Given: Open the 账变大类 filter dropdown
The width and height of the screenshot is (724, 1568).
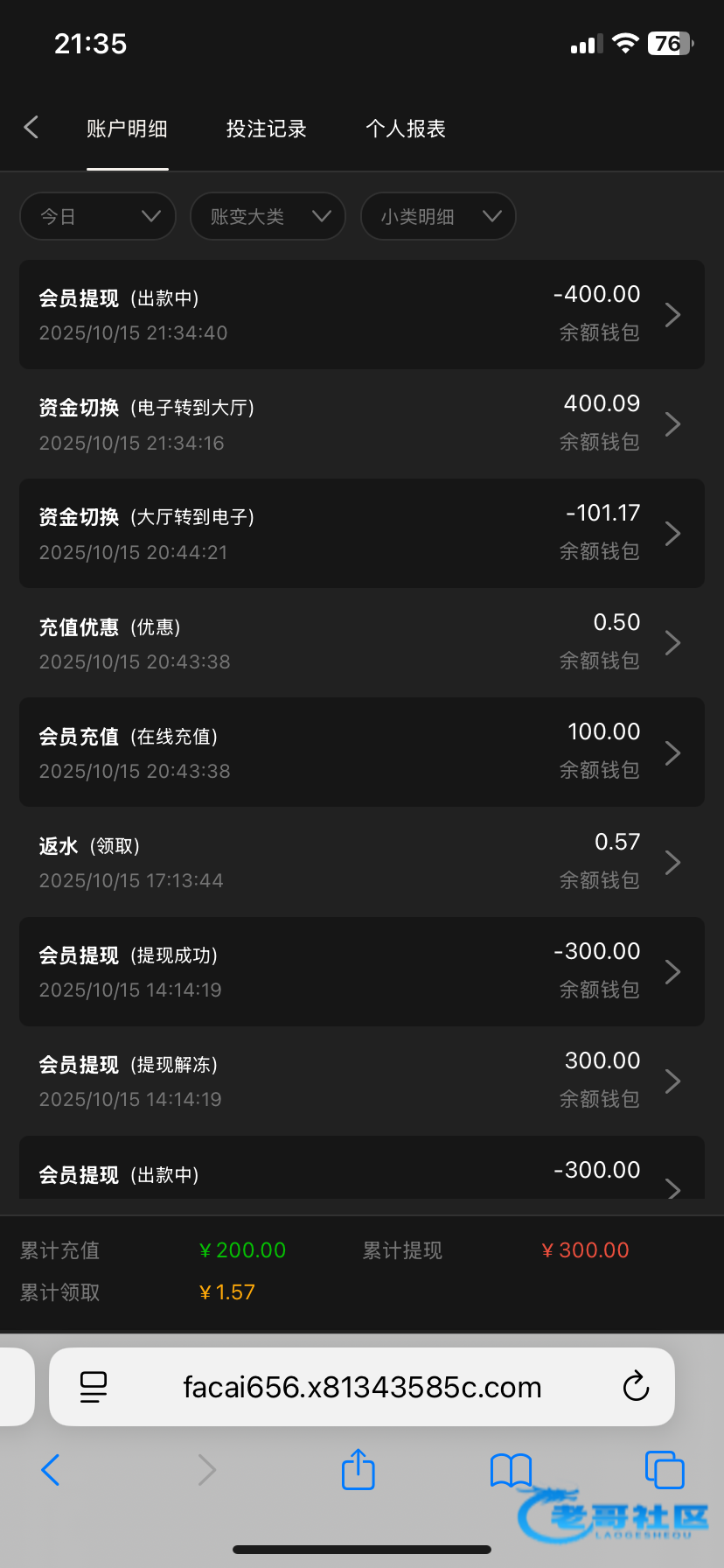Looking at the screenshot, I should coord(268,216).
